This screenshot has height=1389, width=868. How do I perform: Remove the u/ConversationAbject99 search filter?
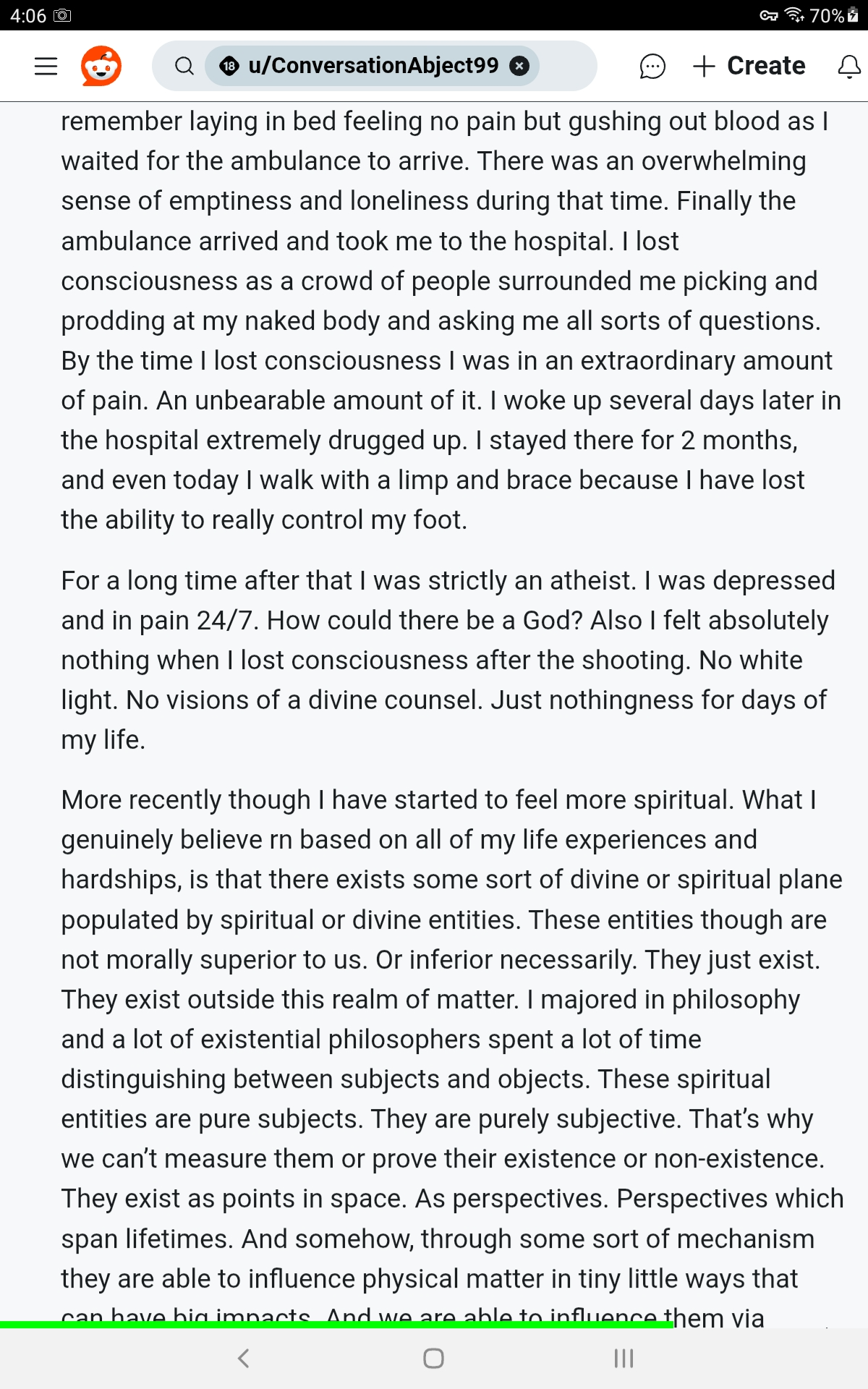click(x=519, y=66)
